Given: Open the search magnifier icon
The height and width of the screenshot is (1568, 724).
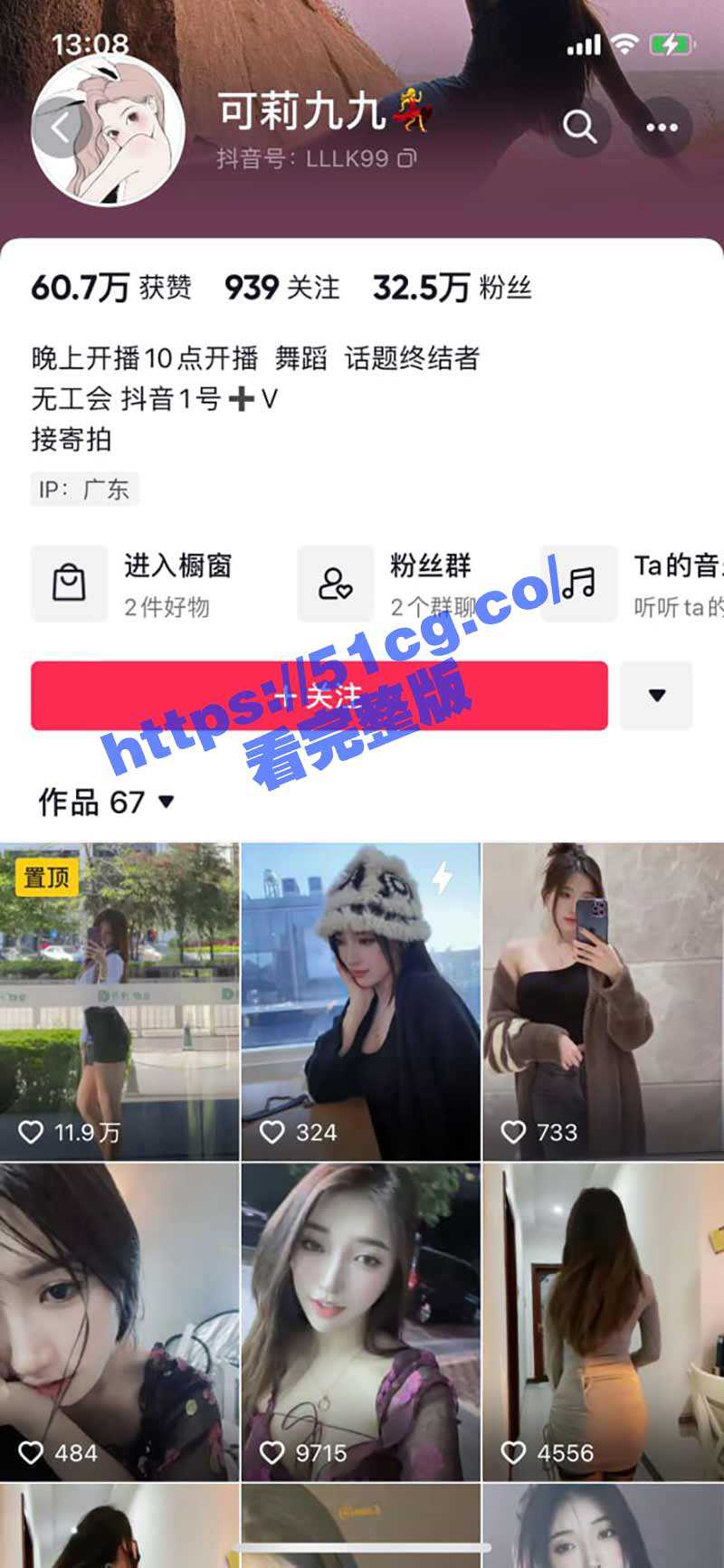Looking at the screenshot, I should pos(579,128).
